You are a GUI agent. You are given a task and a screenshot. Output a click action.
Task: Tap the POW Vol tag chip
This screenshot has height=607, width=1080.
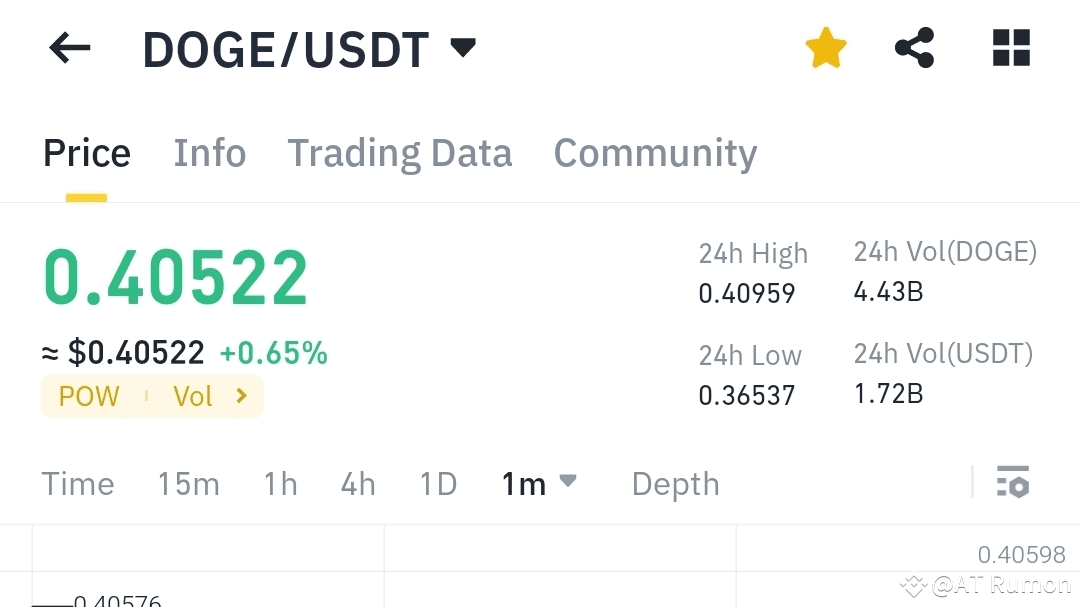click(152, 396)
